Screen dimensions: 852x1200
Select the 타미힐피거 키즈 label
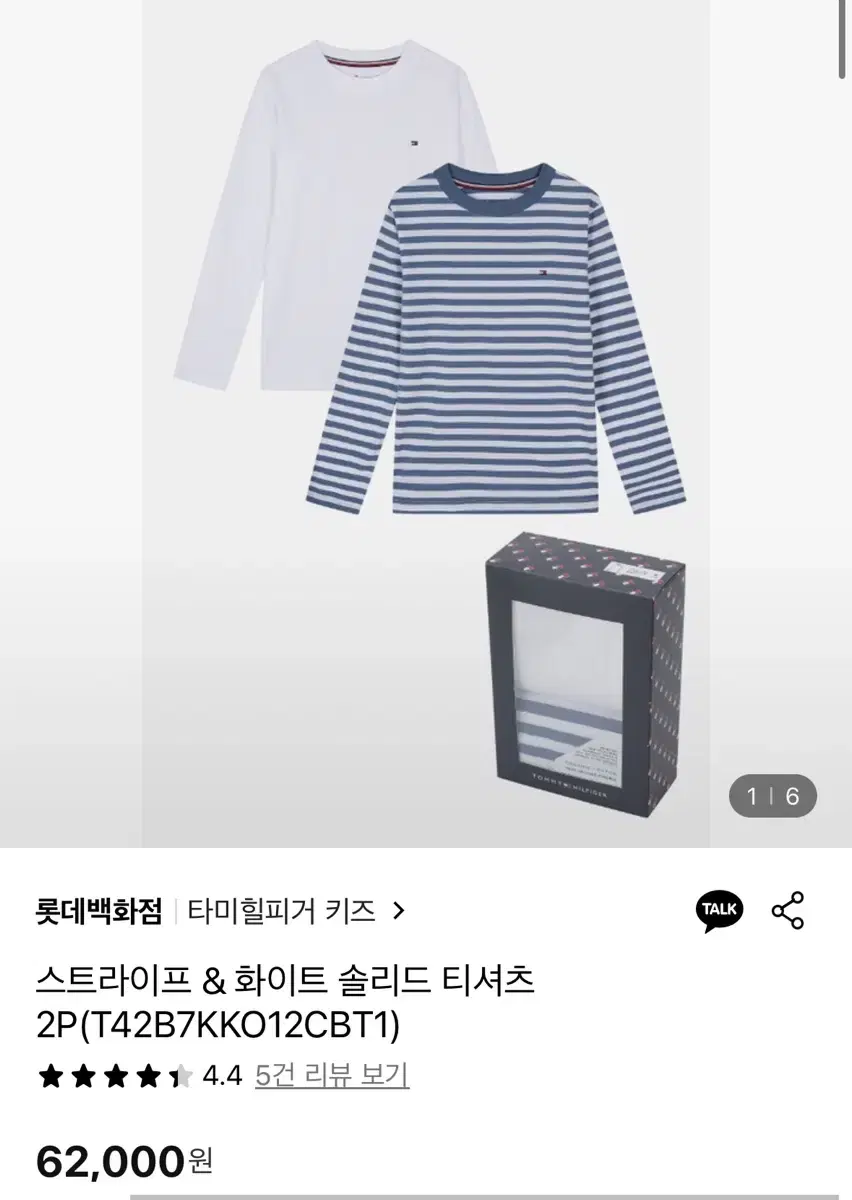(280, 907)
